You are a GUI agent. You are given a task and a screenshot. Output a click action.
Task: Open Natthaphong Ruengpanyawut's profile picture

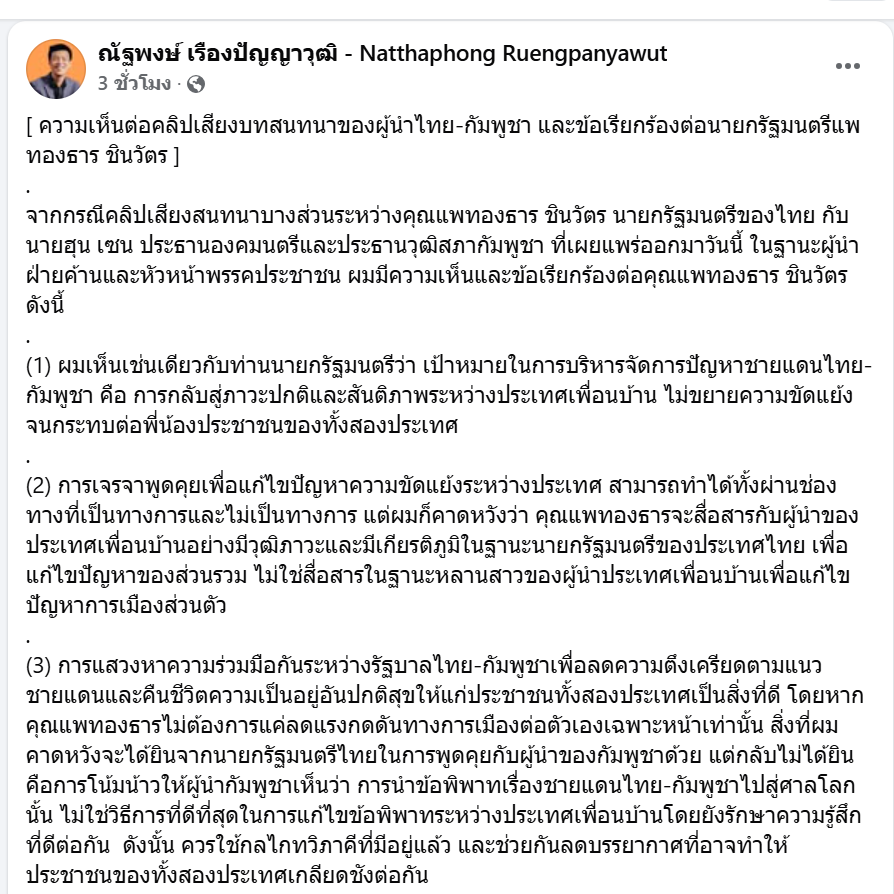(x=56, y=68)
